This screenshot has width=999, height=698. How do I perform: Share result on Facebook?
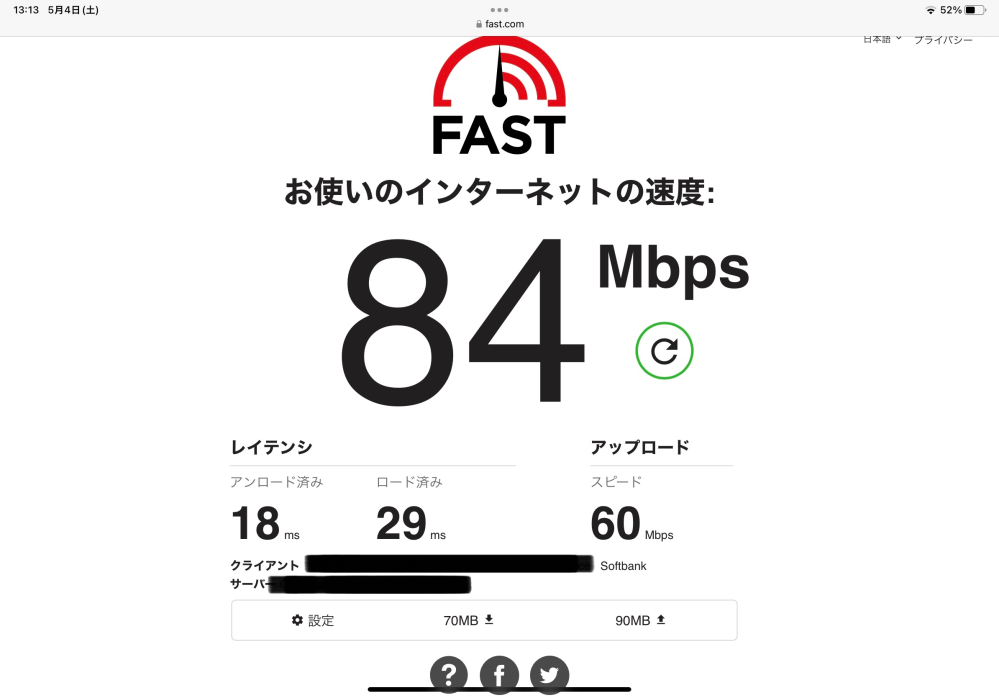click(499, 675)
